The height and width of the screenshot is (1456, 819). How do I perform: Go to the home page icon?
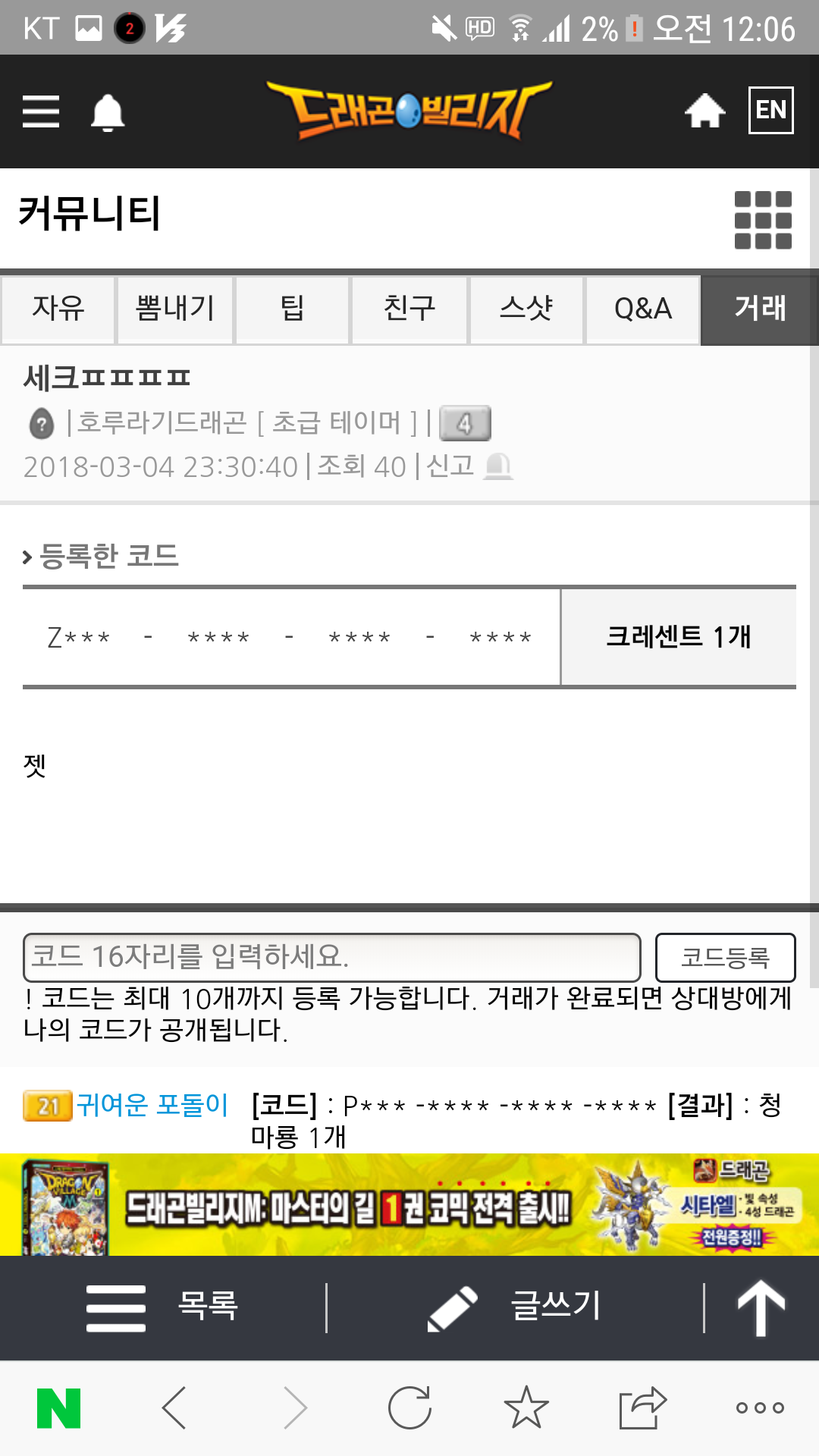(x=704, y=111)
